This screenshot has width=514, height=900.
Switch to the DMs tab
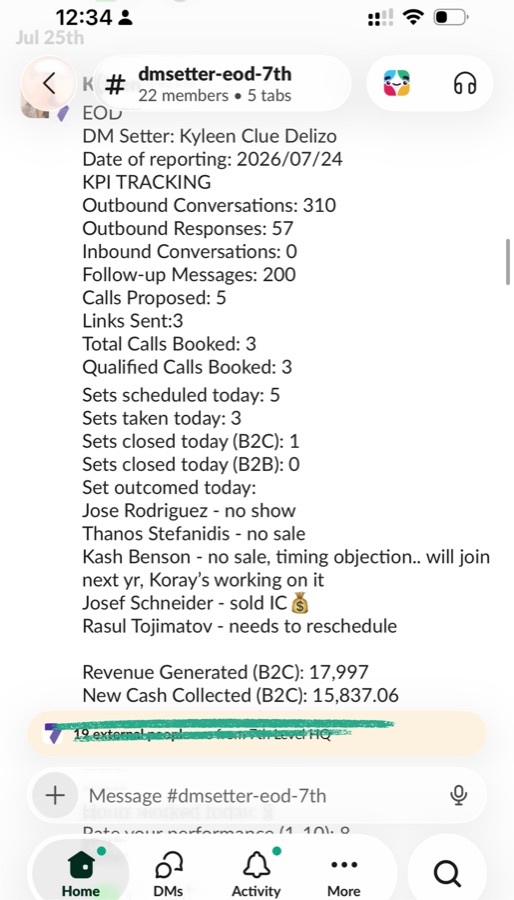point(169,873)
